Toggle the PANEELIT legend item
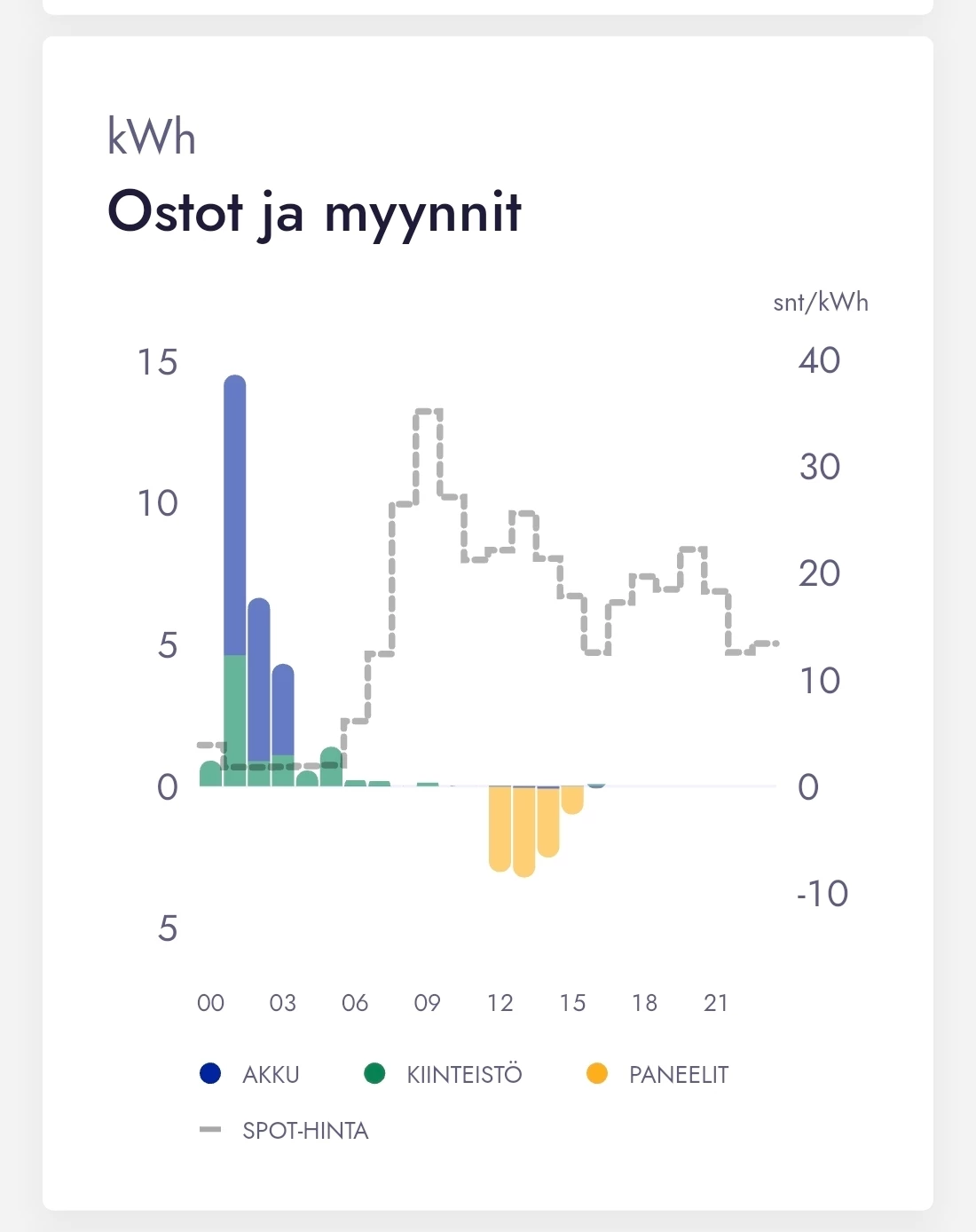The width and height of the screenshot is (976, 1232). coord(659,1074)
